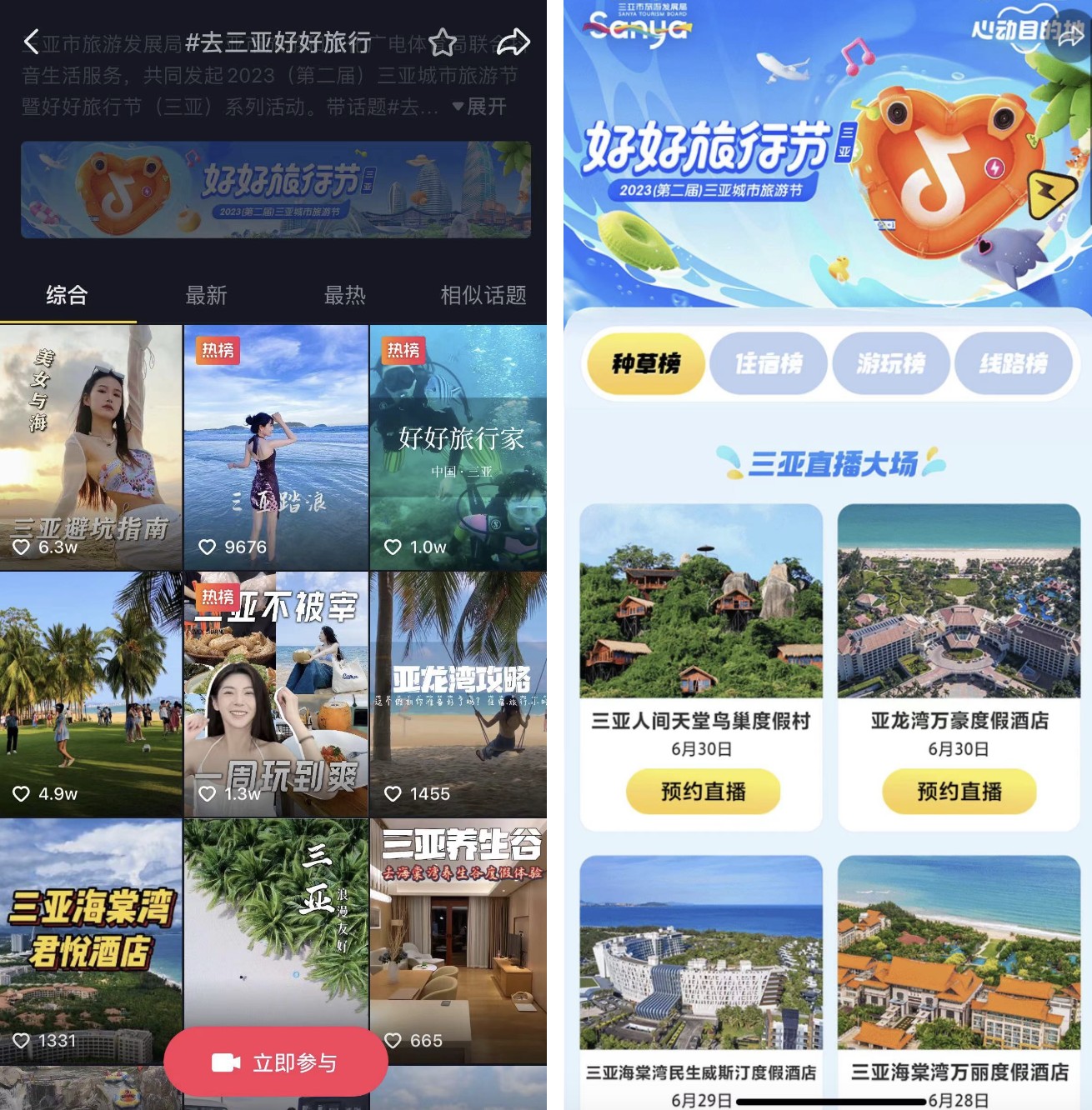The width and height of the screenshot is (1092, 1110).
Task: Expand the topic description via 展开
Action: point(480,107)
